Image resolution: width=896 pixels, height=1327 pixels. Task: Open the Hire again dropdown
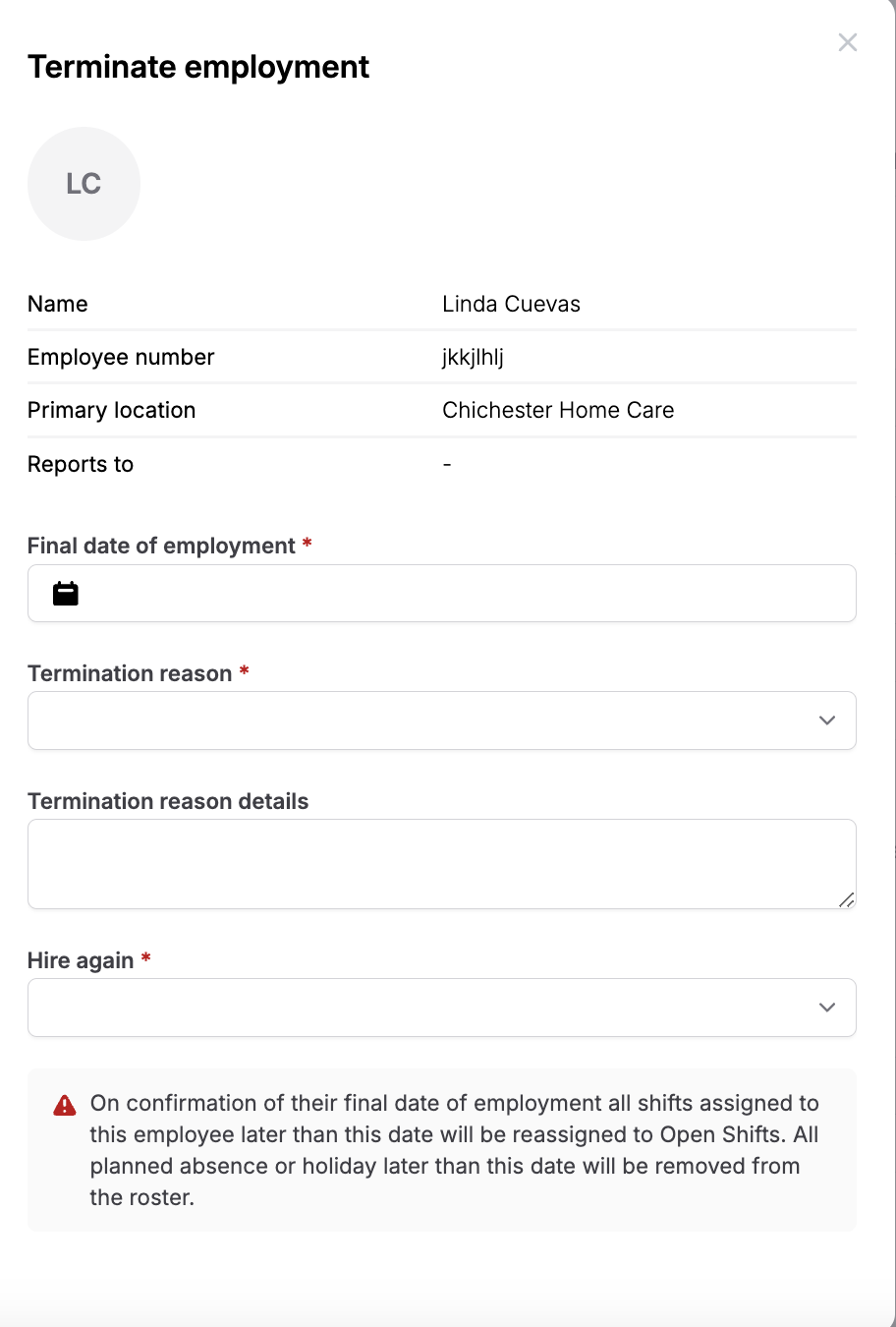(x=442, y=1008)
